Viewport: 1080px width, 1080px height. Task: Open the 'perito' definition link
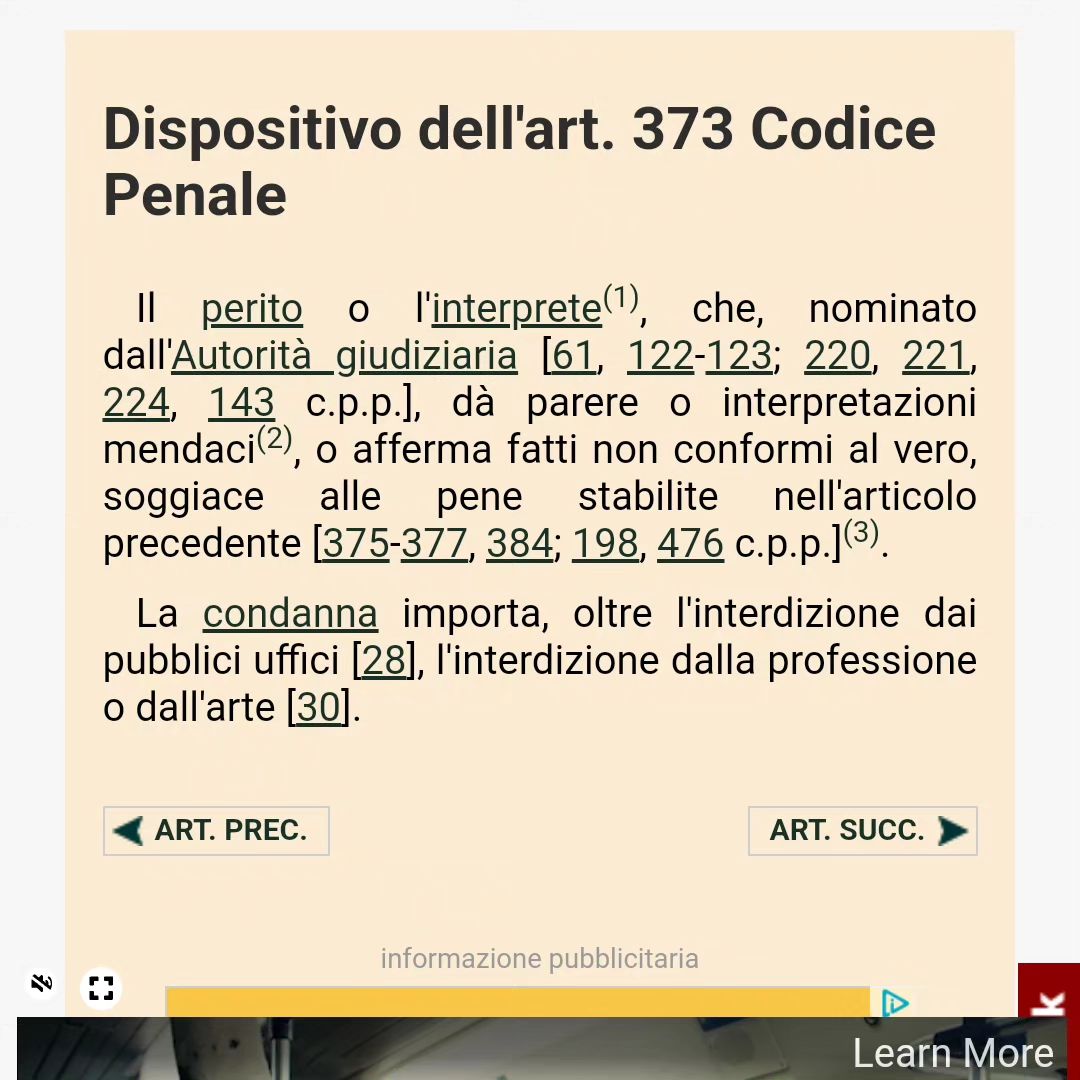[x=251, y=309]
